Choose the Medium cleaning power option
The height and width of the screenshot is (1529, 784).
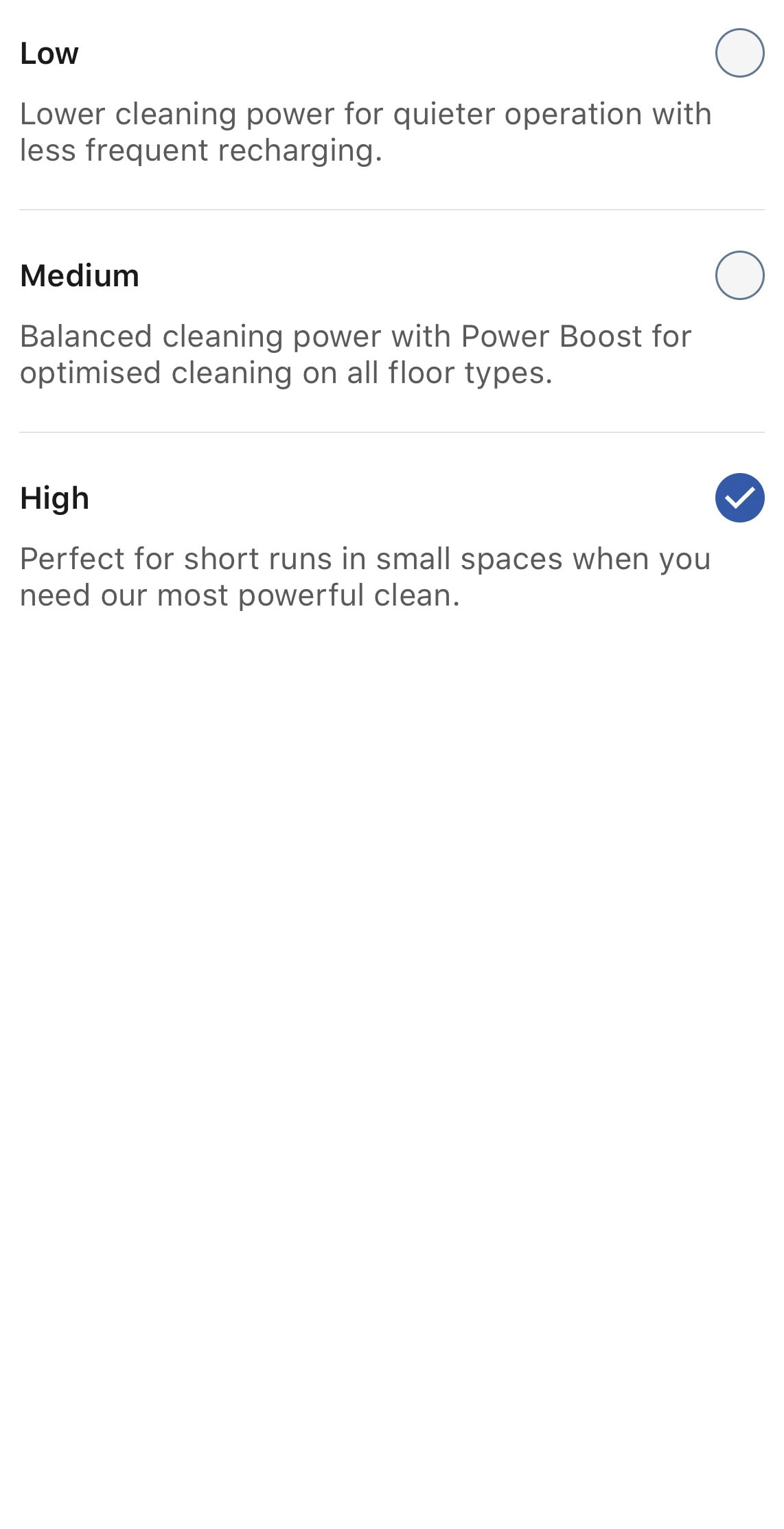click(x=739, y=275)
